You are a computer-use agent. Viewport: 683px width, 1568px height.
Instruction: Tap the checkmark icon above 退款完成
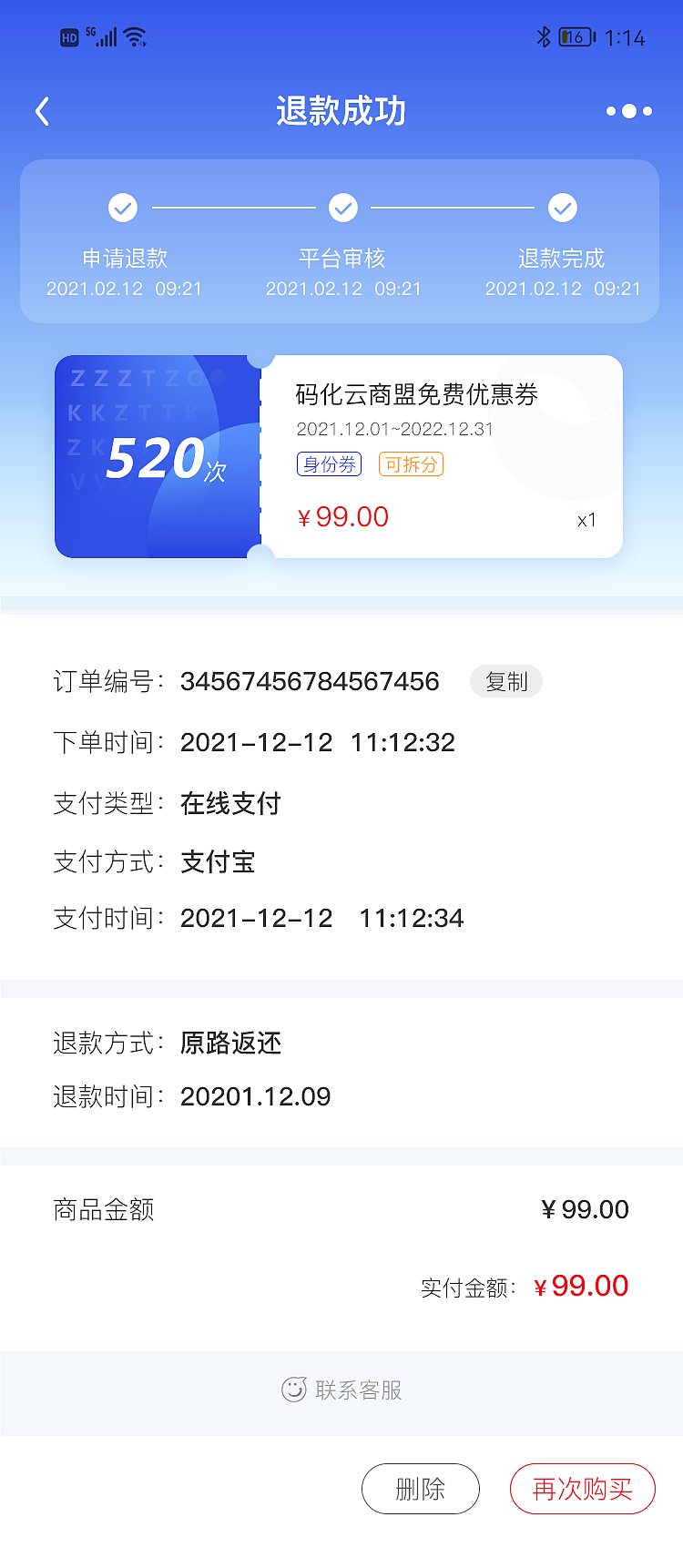click(x=563, y=208)
